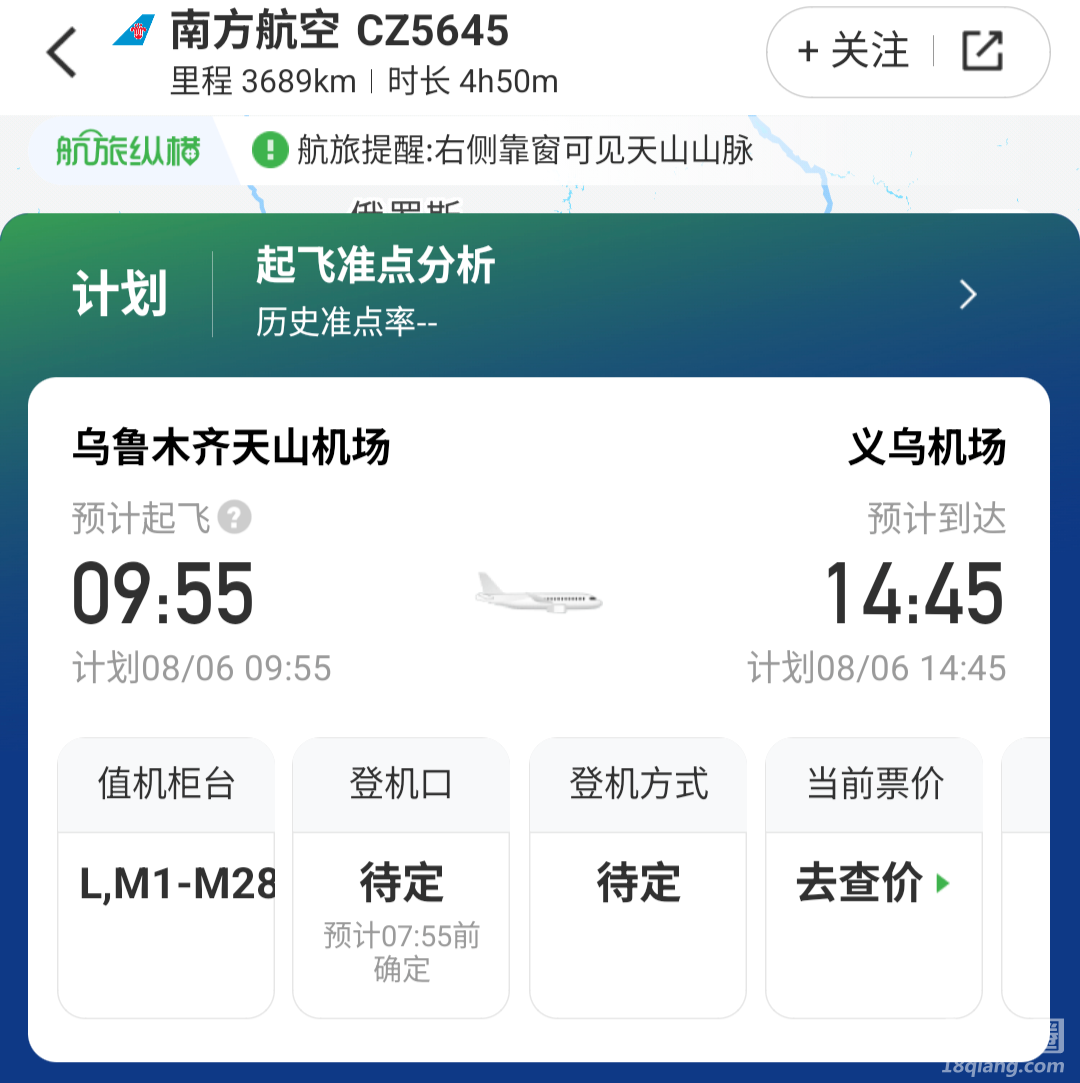Screen dimensions: 1080x1083
Task: Follow this flight with the 关注 button
Action: pyautogui.click(x=853, y=51)
